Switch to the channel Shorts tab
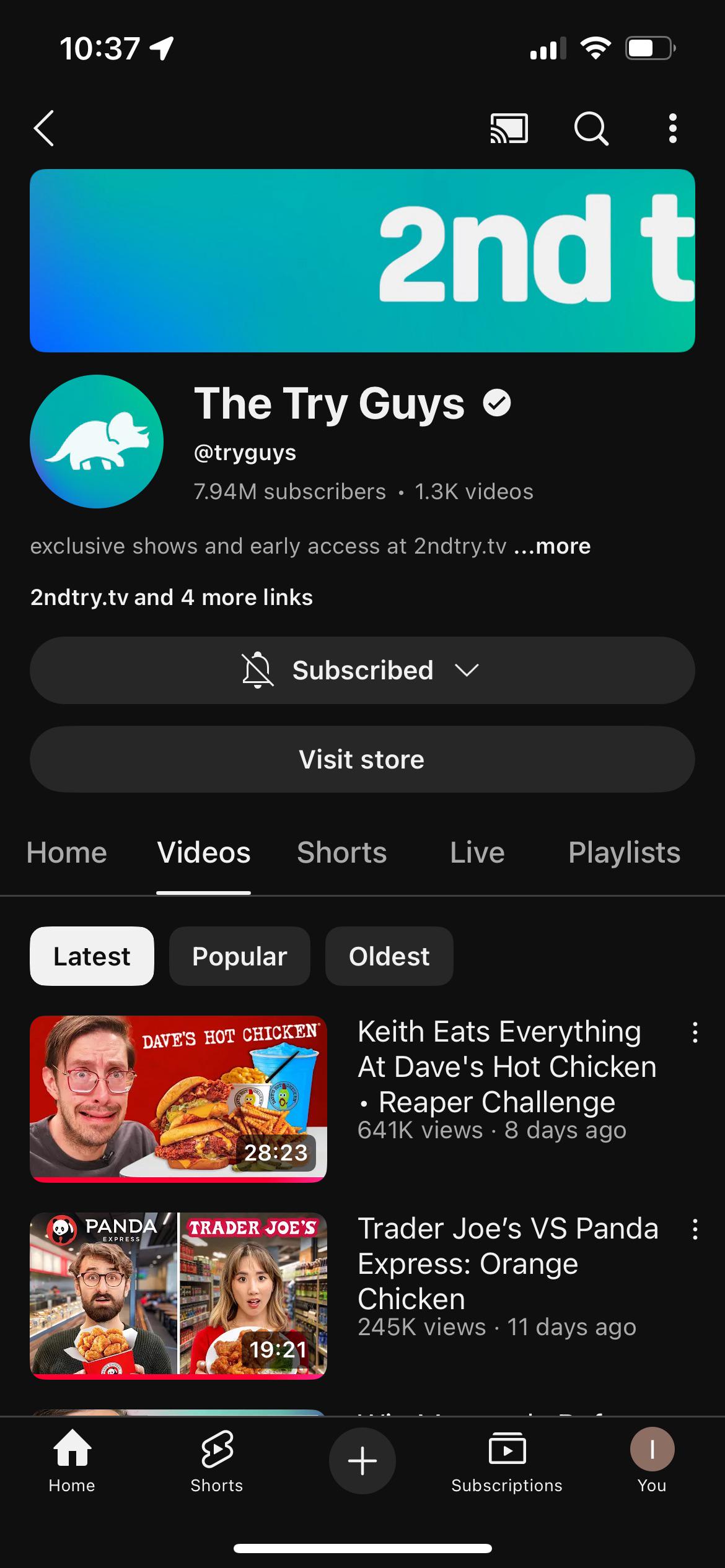725x1568 pixels. pos(342,853)
